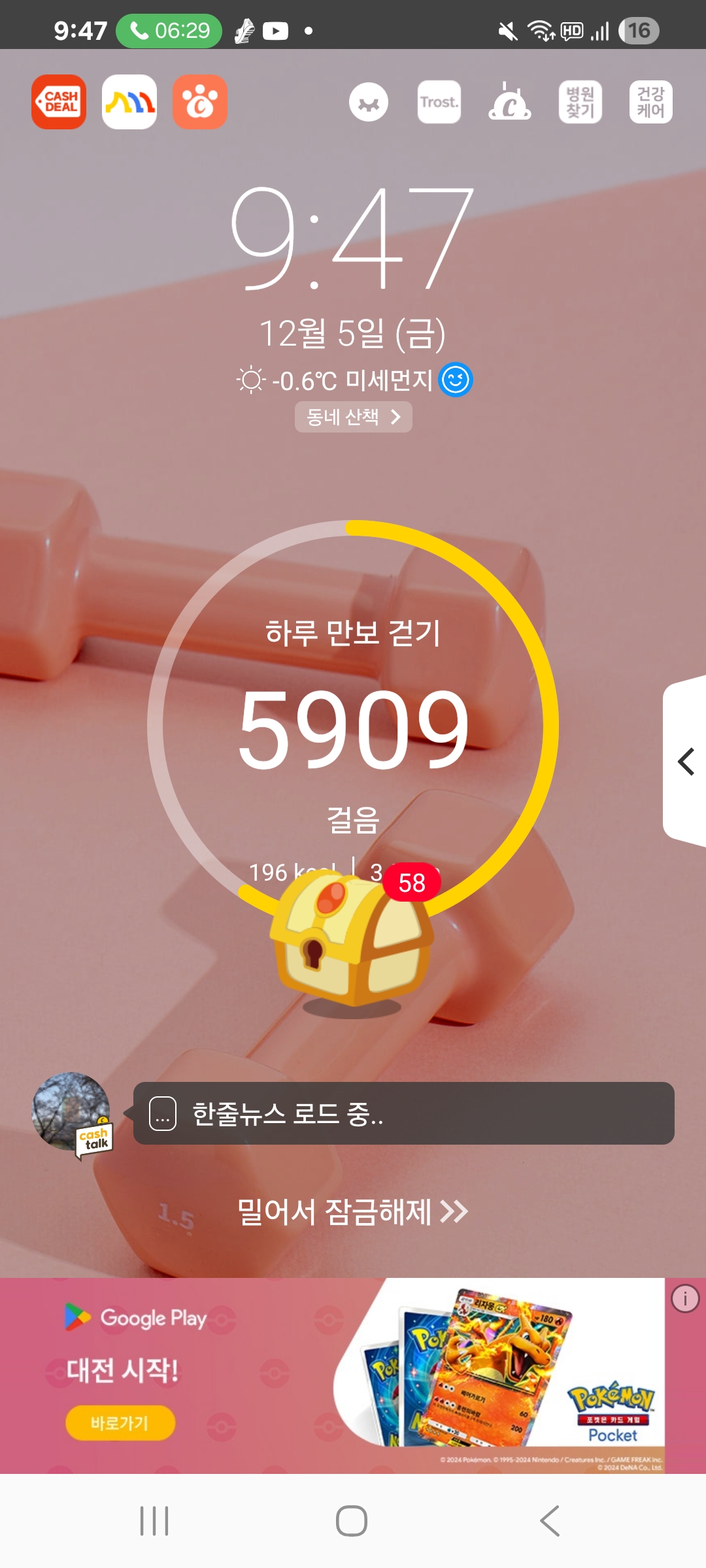Viewport: 706px width, 1568px height.
Task: Open the 한줄뉴스 news bar
Action: click(404, 1113)
